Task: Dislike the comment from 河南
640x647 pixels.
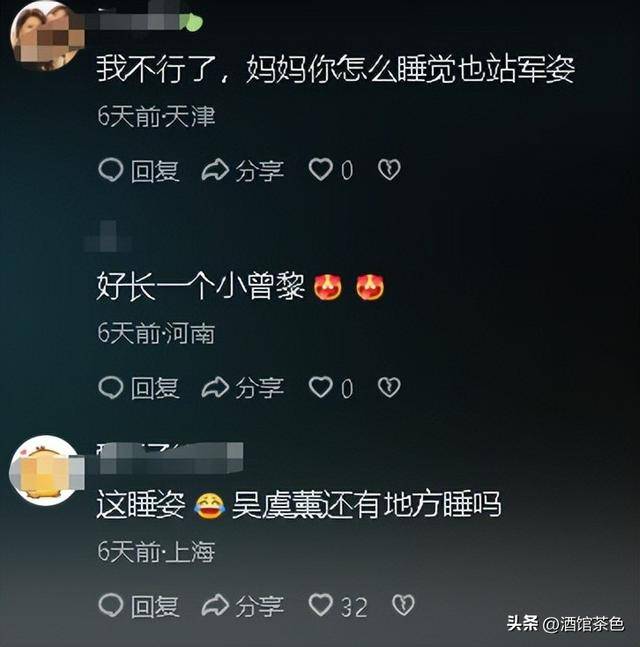Action: pos(388,388)
